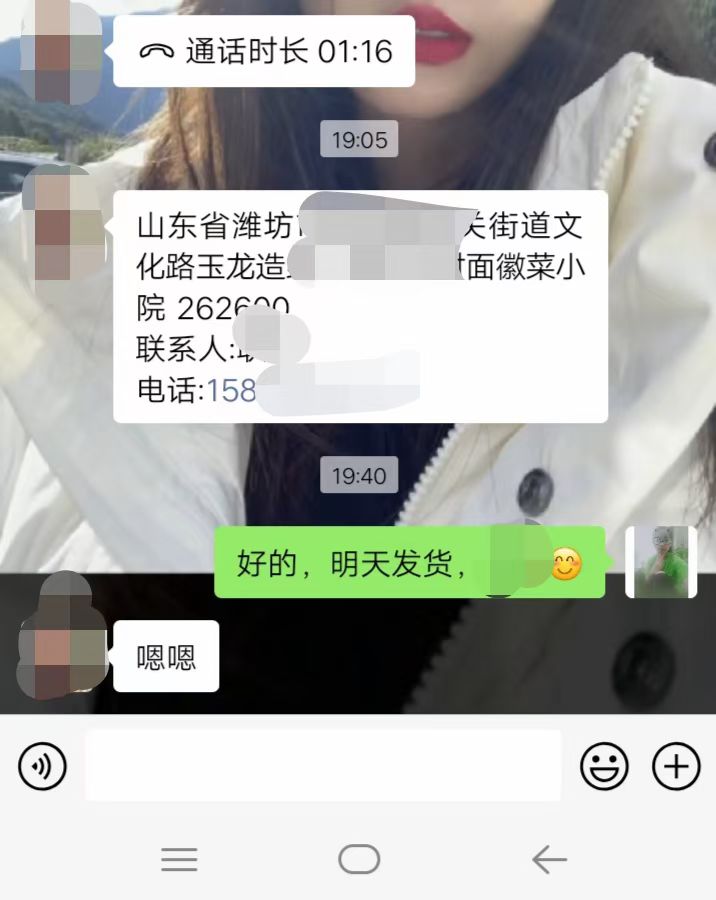Viewport: 716px width, 900px height.
Task: Go back with the system back button
Action: pos(549,859)
